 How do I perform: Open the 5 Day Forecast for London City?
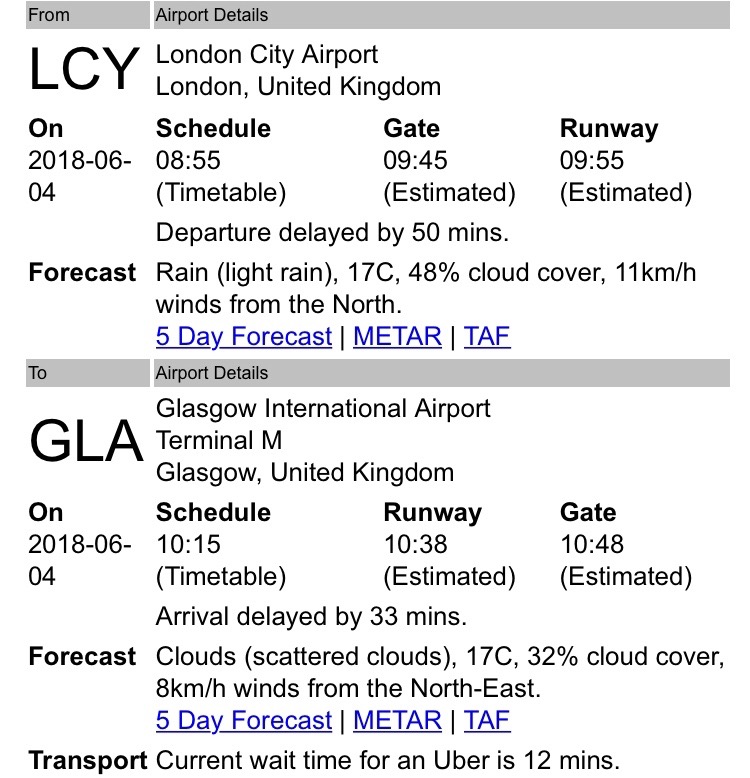pos(243,336)
